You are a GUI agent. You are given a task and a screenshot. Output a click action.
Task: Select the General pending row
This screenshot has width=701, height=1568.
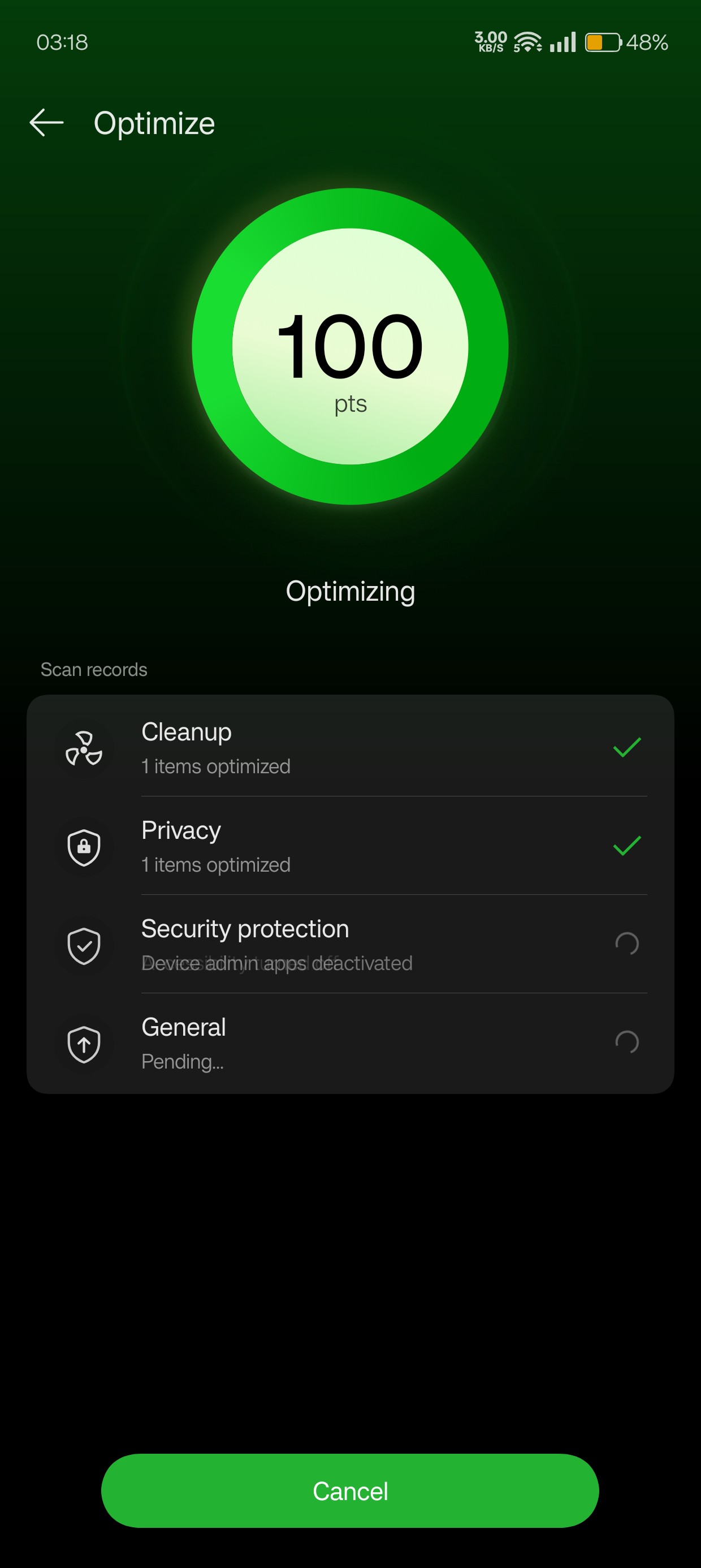click(350, 1043)
